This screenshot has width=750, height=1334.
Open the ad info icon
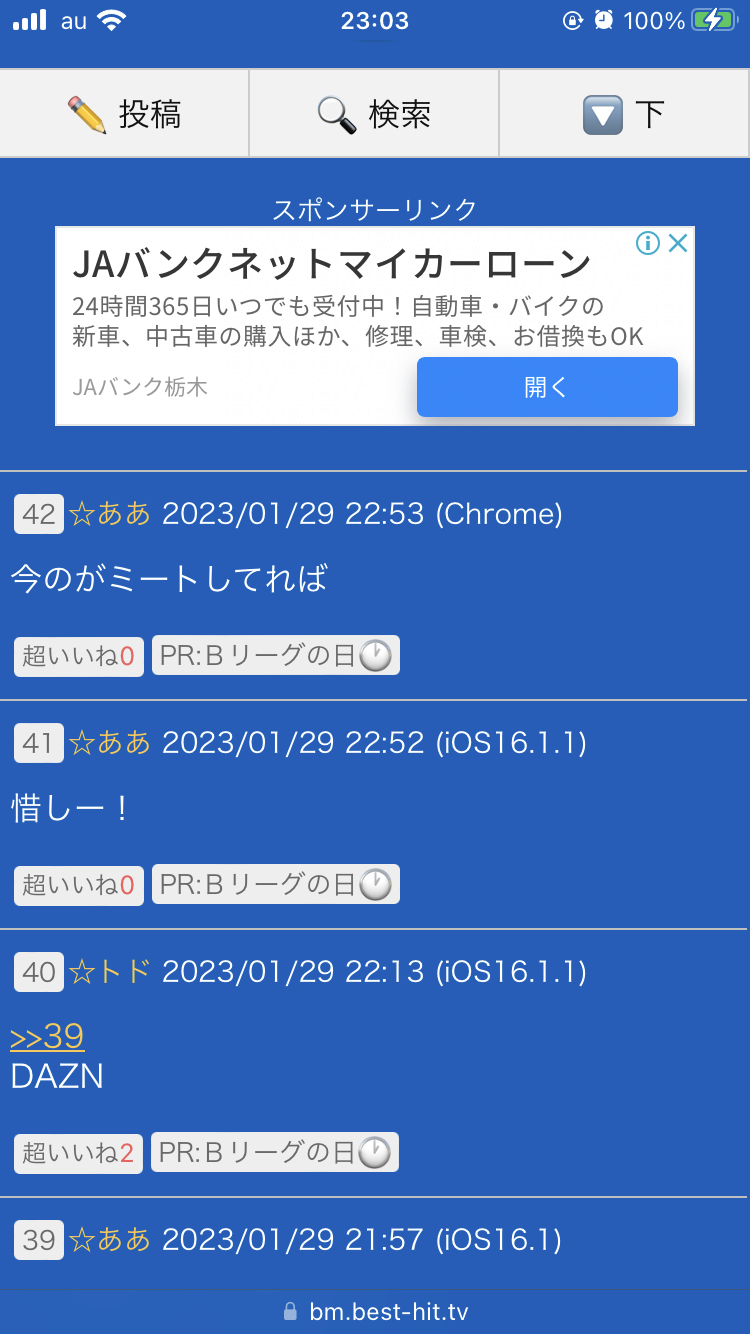tap(648, 243)
